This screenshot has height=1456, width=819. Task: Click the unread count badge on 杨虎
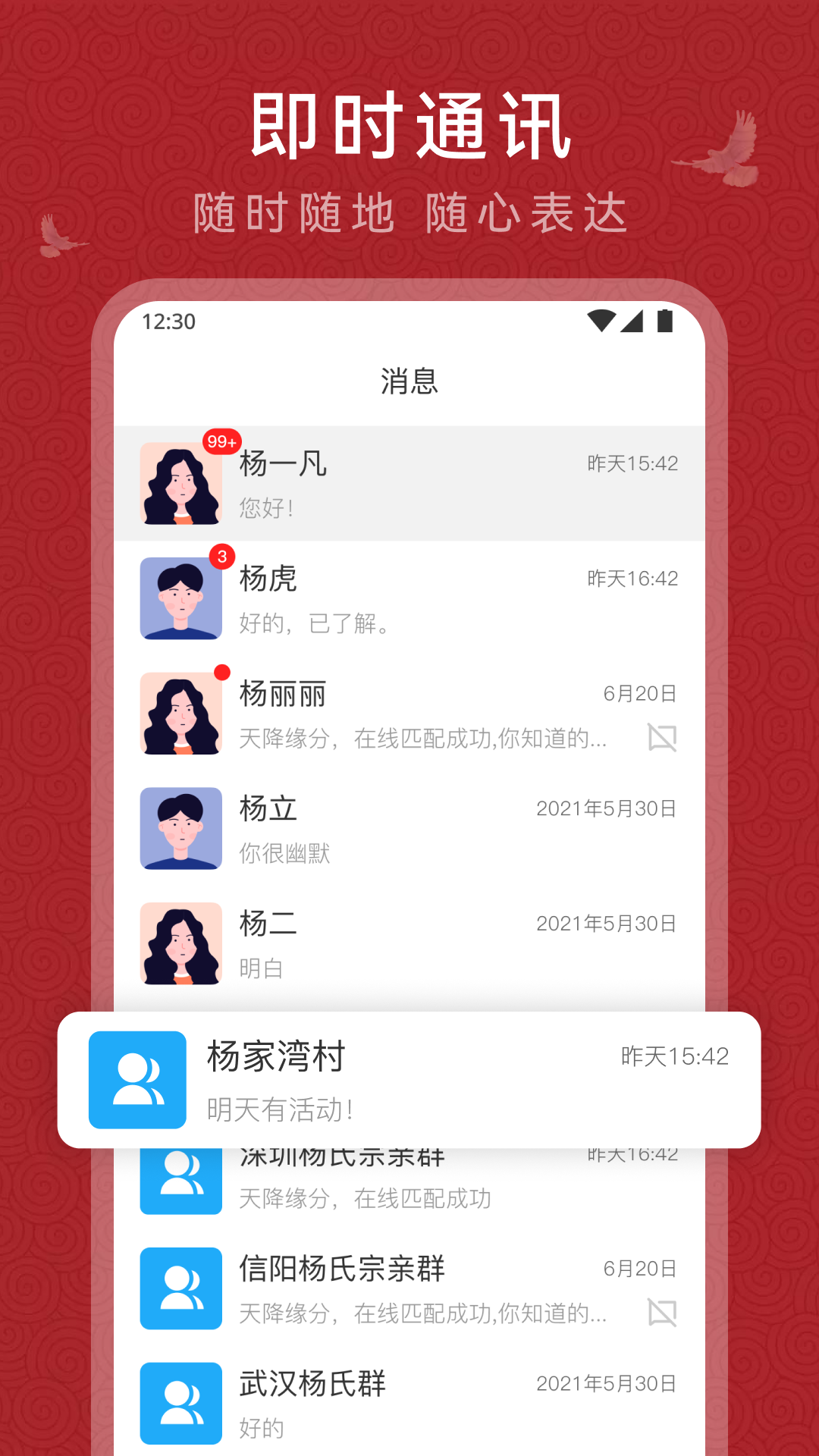coord(221,557)
